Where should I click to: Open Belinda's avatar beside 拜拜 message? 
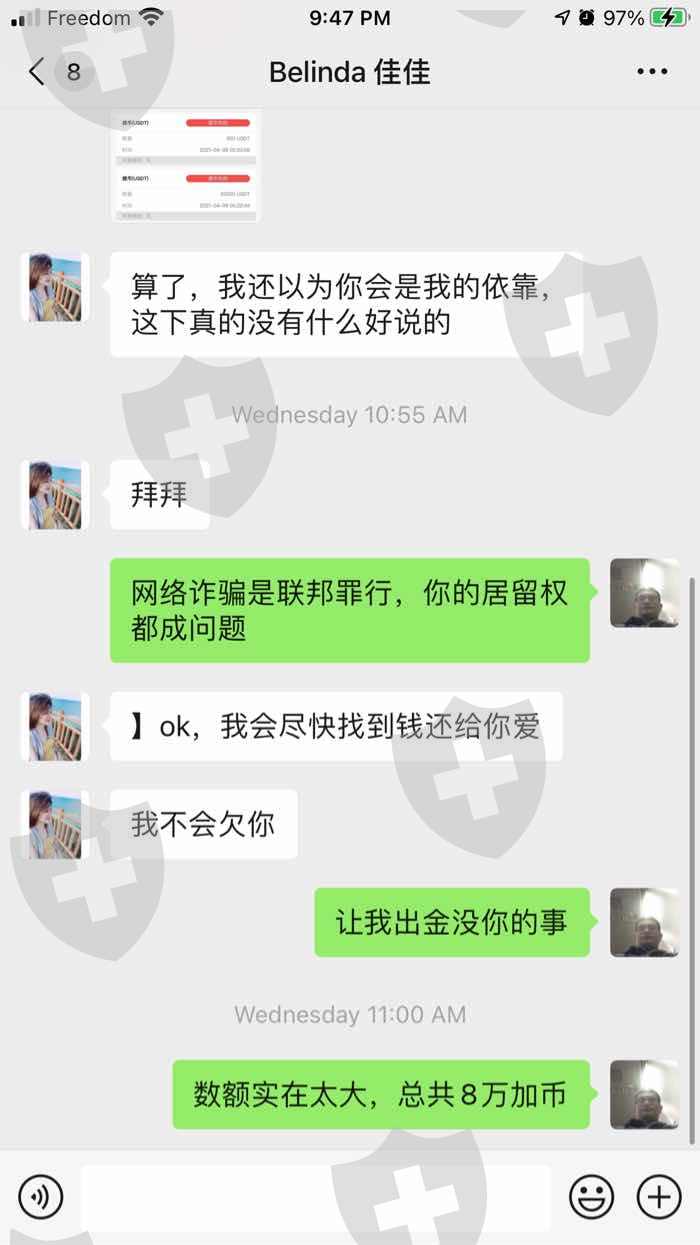click(55, 495)
